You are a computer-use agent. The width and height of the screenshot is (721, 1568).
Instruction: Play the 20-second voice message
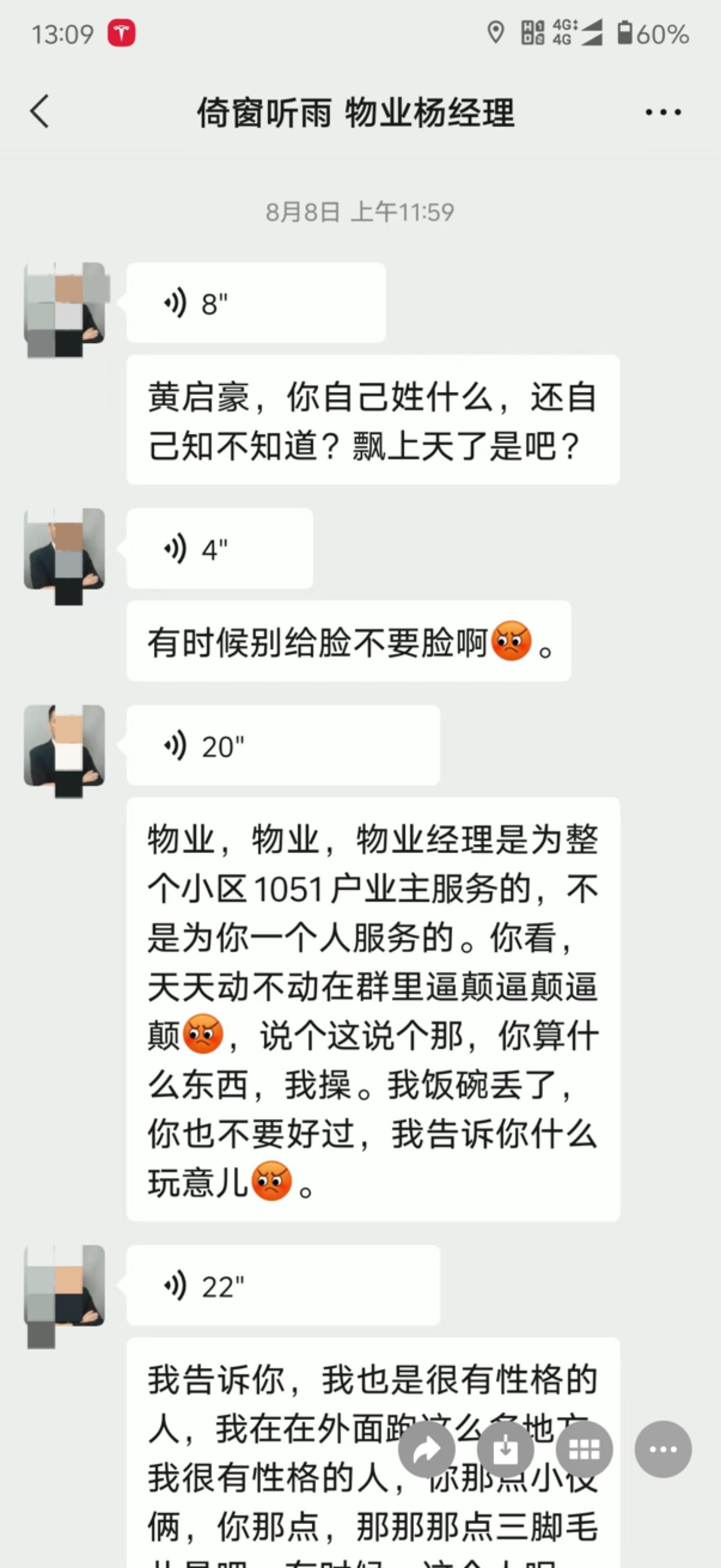pos(283,746)
